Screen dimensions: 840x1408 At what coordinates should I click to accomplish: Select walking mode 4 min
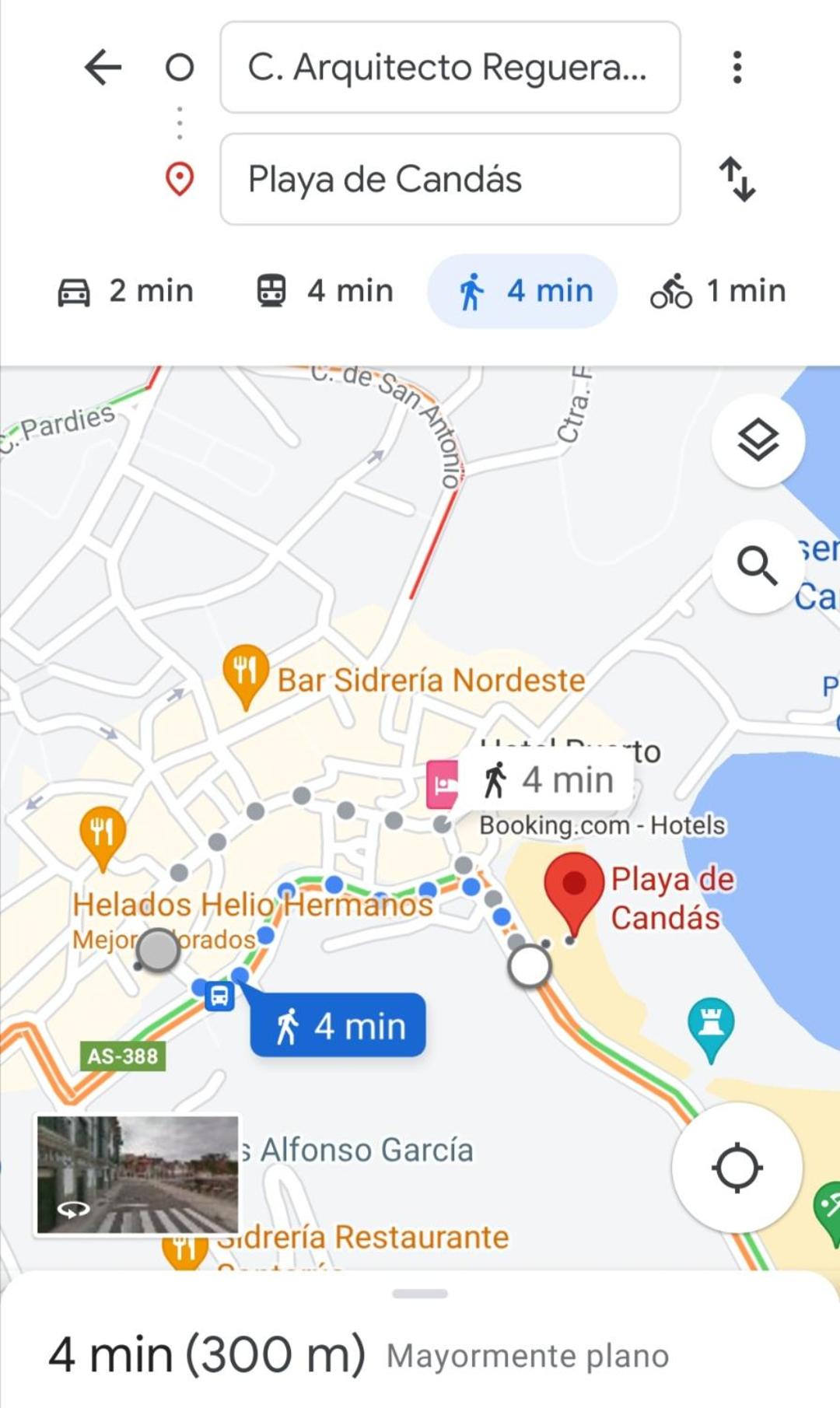coord(522,291)
